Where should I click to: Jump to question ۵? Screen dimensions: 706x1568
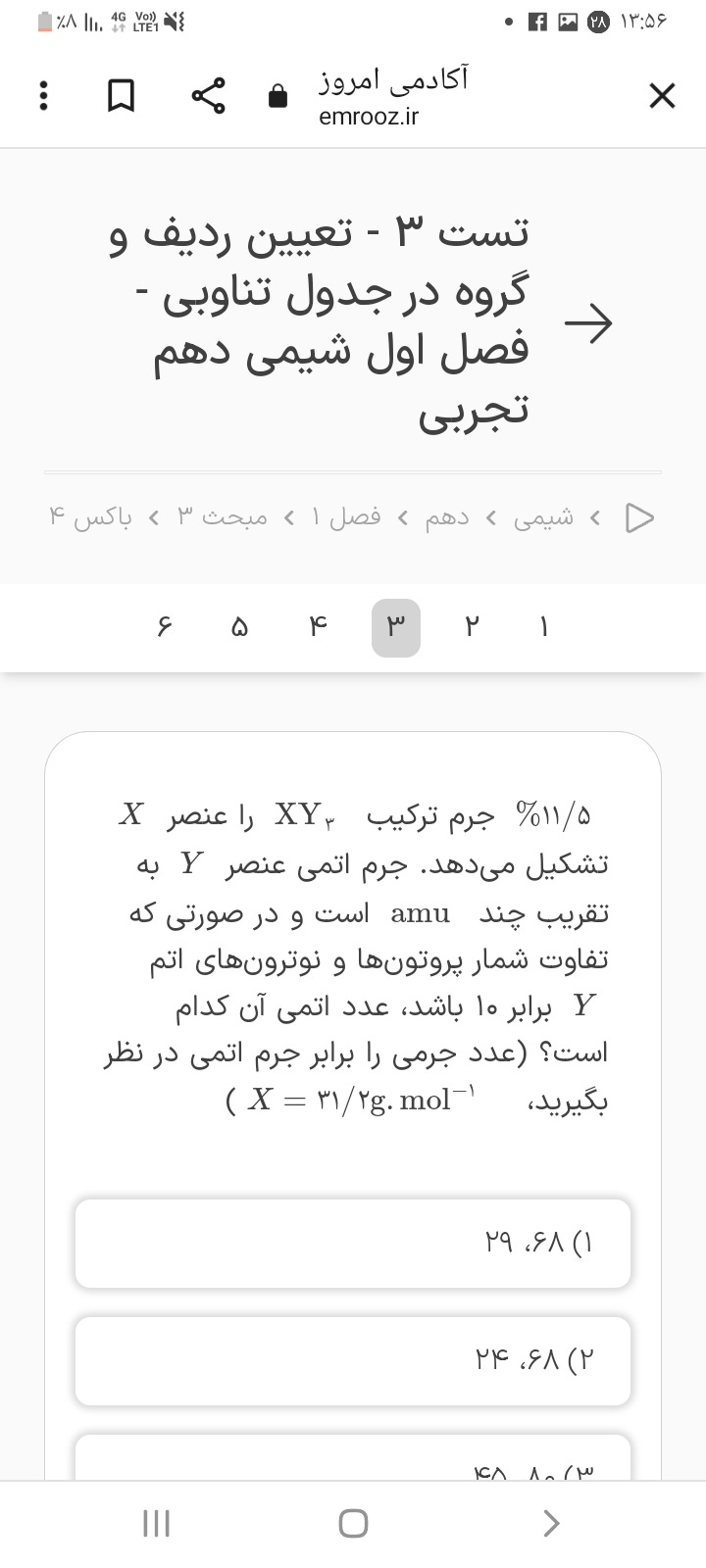pos(239,627)
